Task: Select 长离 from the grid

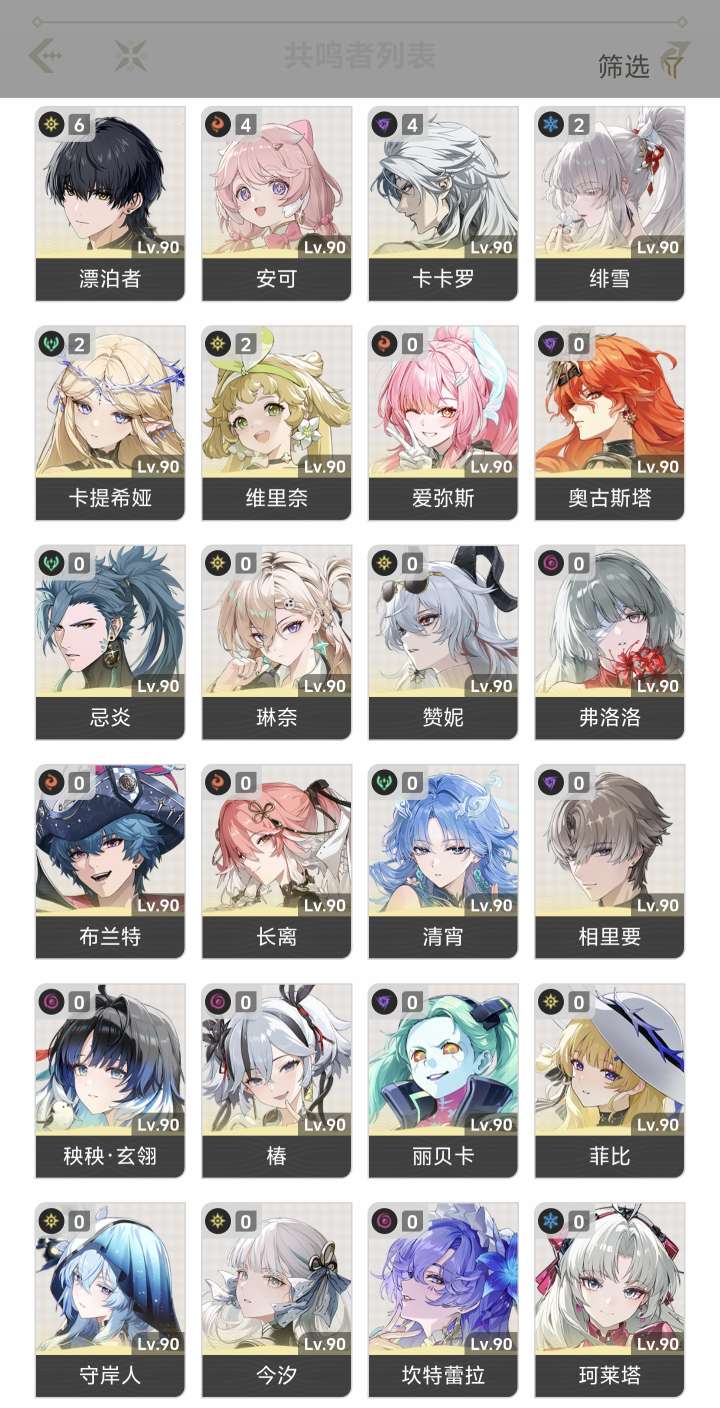Action: pyautogui.click(x=276, y=862)
